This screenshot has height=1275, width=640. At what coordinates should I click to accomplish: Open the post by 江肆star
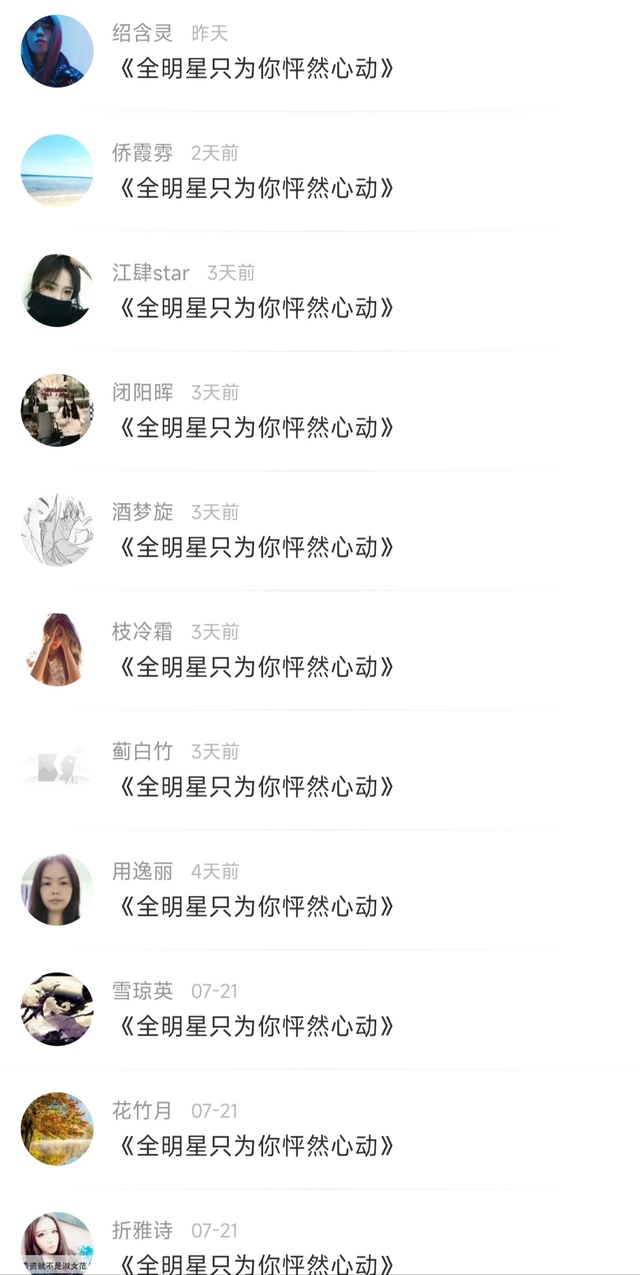(x=255, y=308)
